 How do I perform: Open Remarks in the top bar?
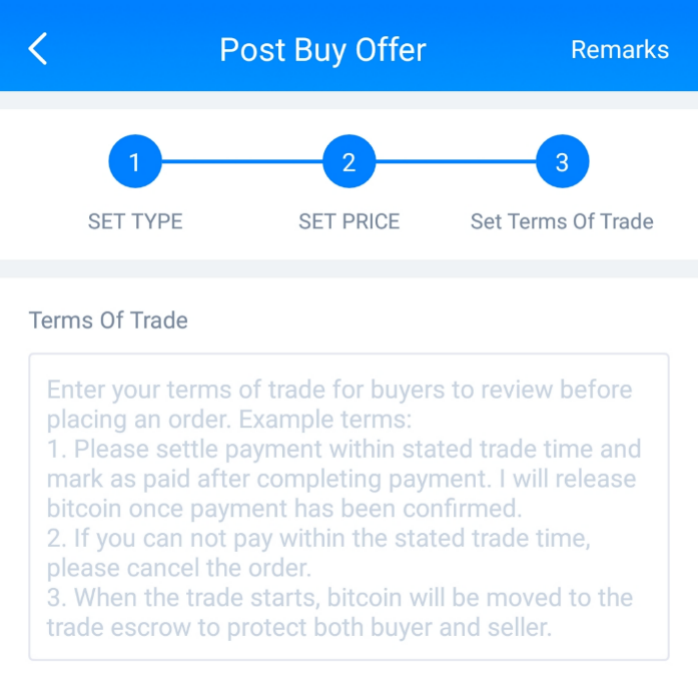click(x=619, y=50)
